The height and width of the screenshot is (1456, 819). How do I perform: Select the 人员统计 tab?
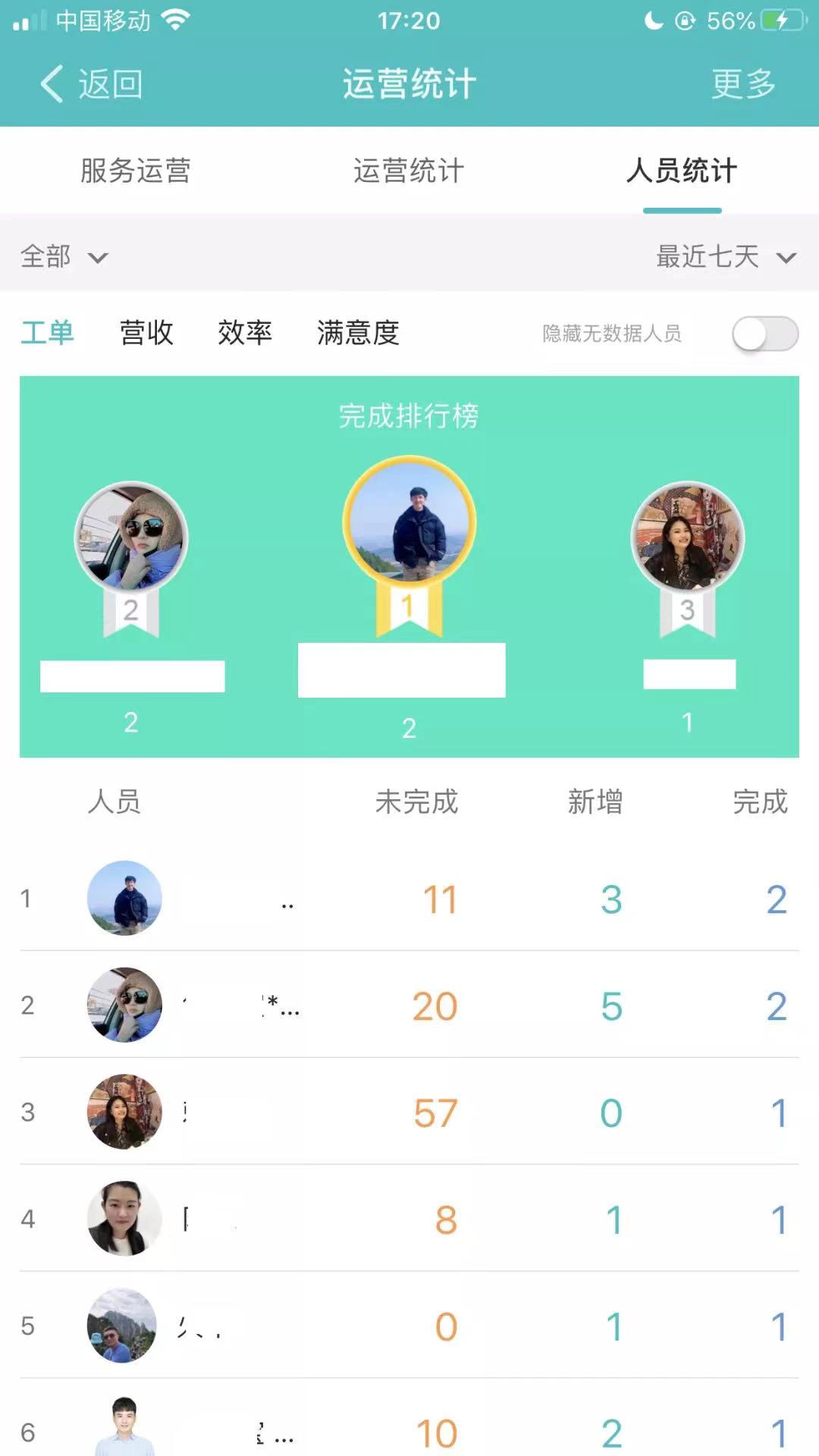click(682, 171)
